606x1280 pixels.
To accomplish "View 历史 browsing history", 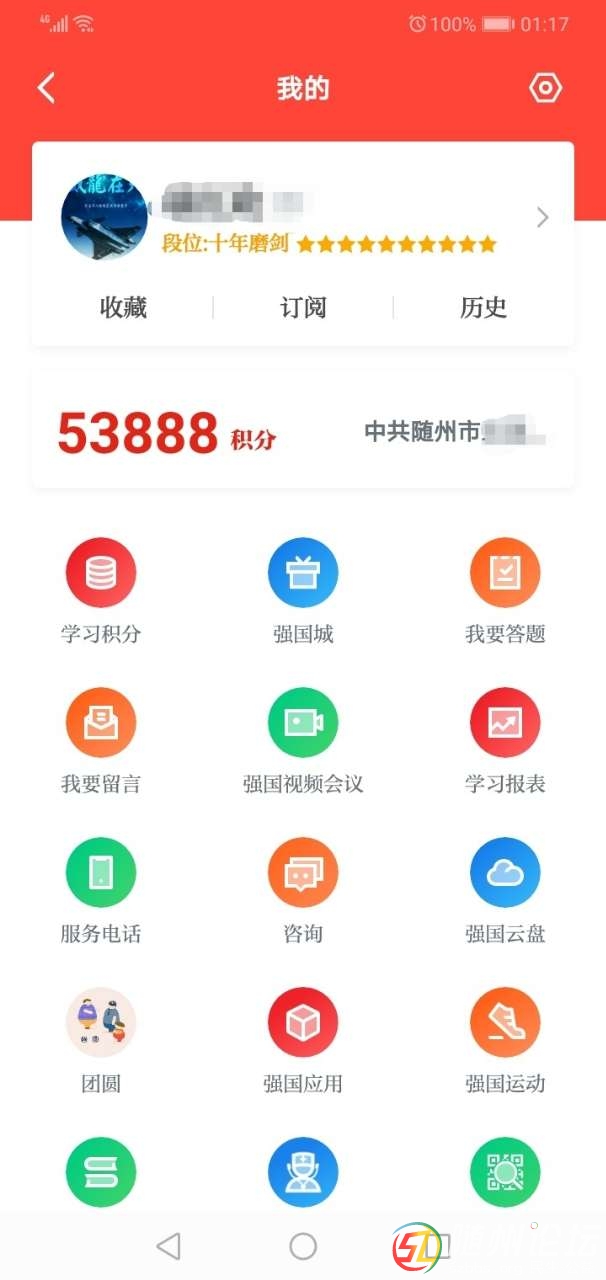I will click(x=483, y=307).
